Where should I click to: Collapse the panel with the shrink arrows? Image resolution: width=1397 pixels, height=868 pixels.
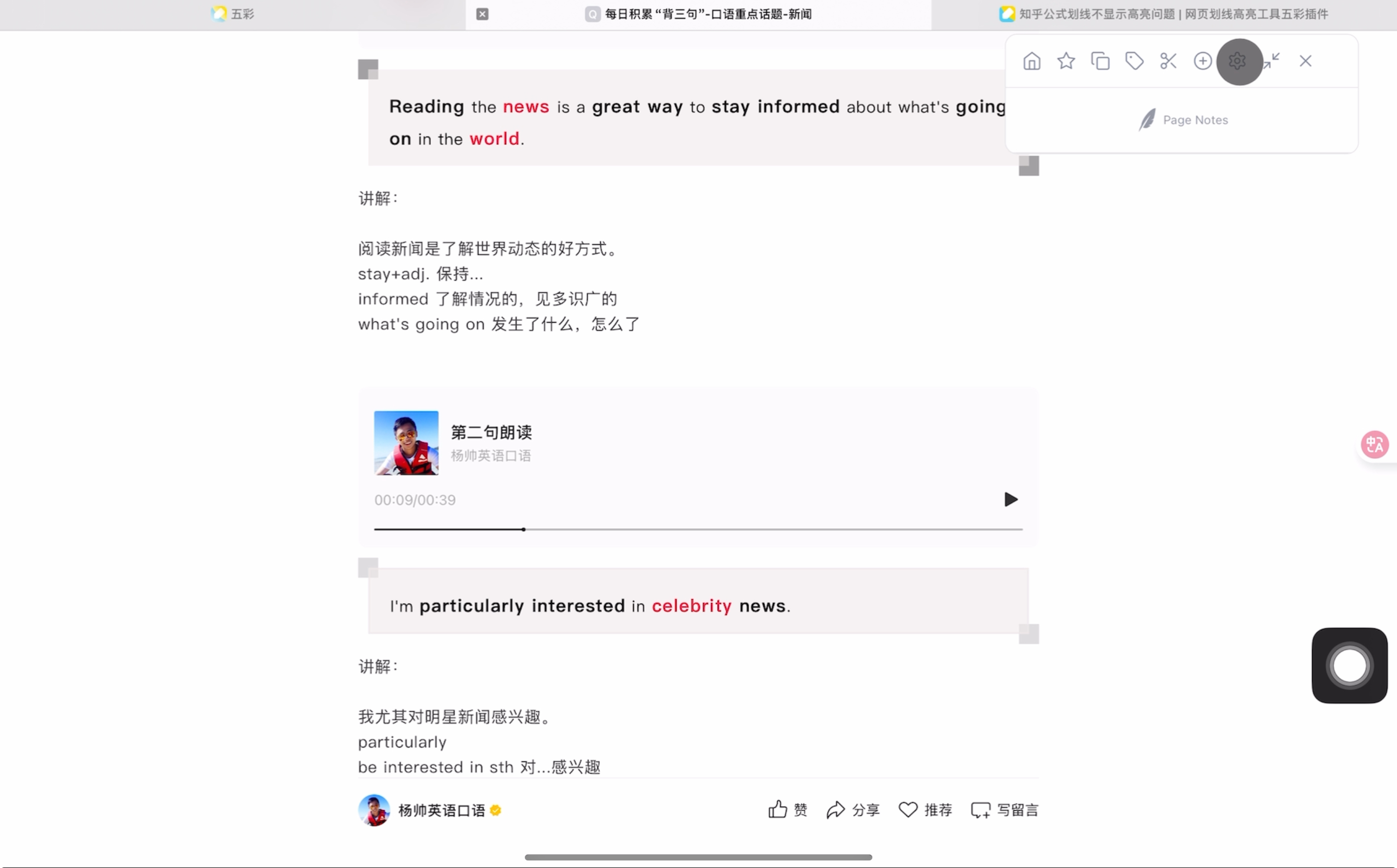(1272, 60)
